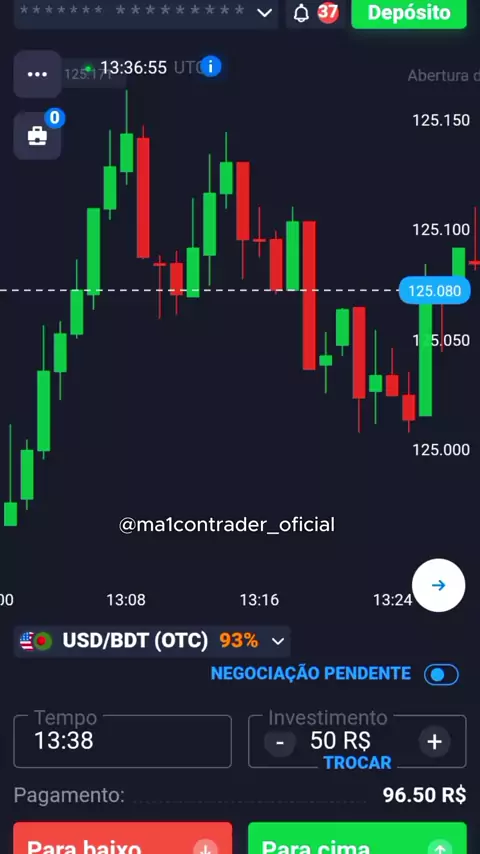Tap the Depósito button
This screenshot has height=854, width=480.
409,13
